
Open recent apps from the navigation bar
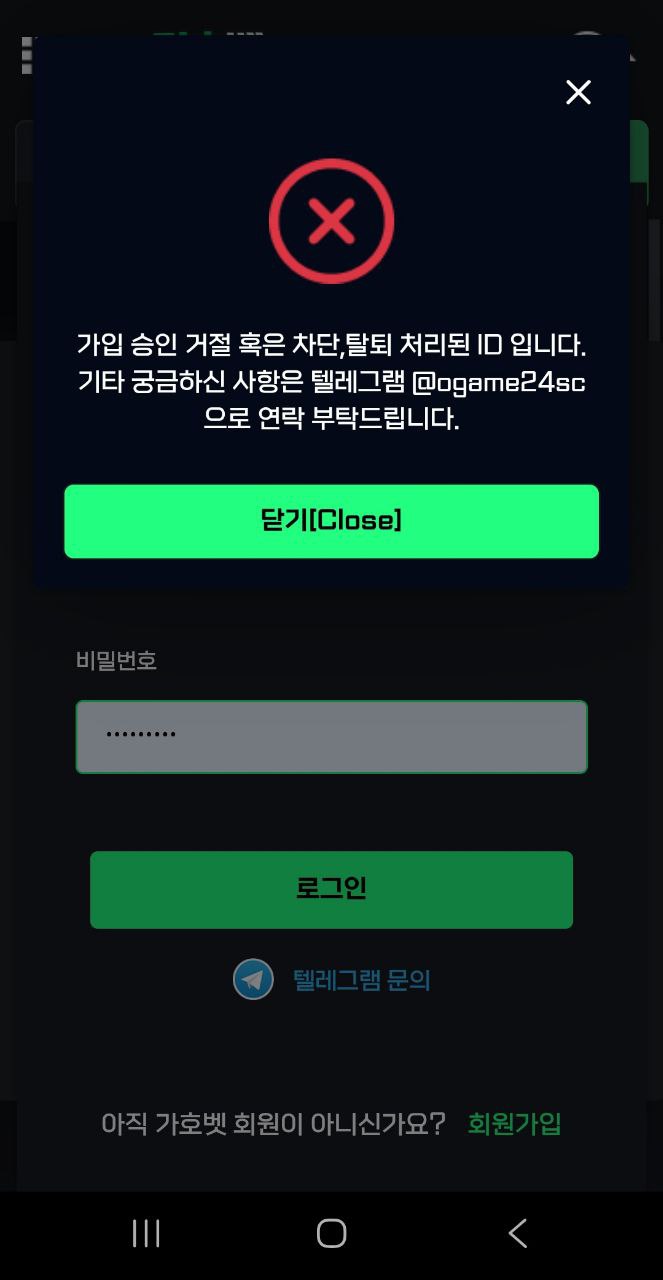click(146, 1233)
